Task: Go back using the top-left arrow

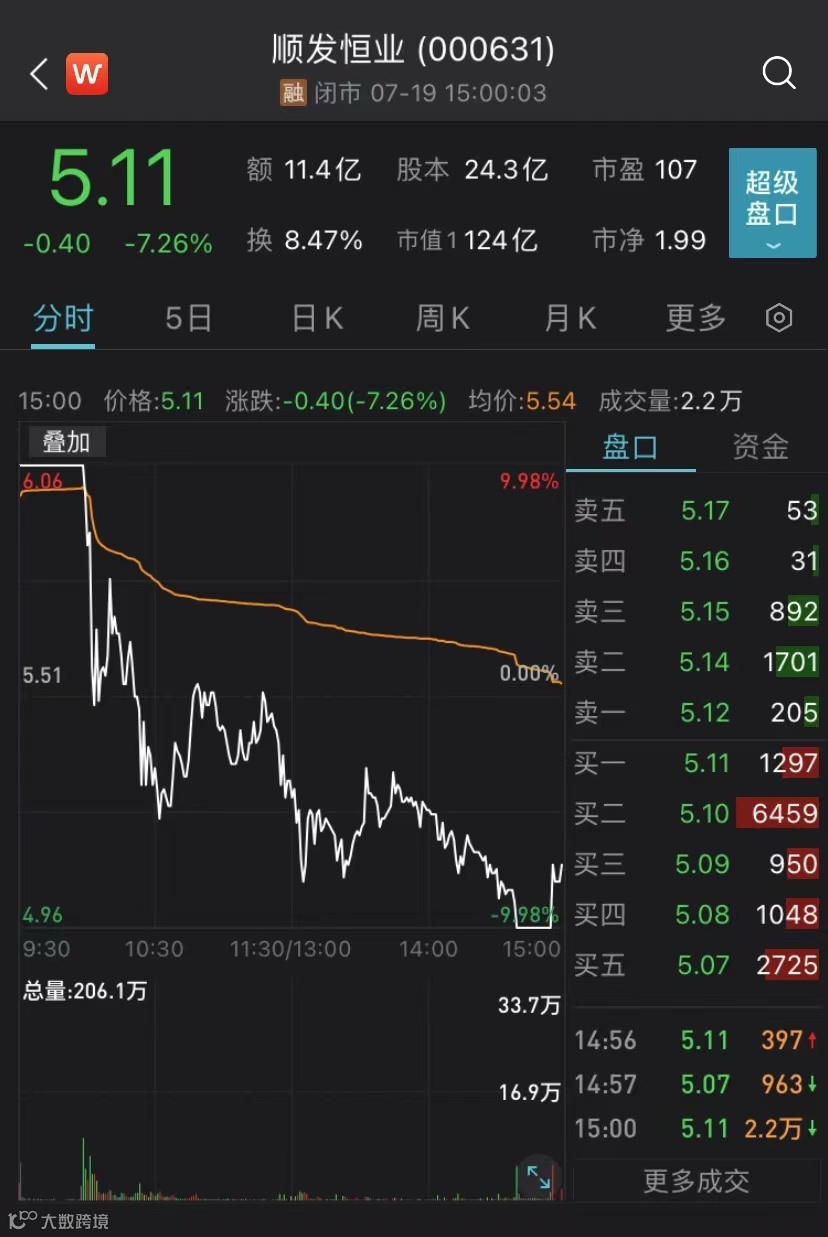Action: (x=39, y=74)
